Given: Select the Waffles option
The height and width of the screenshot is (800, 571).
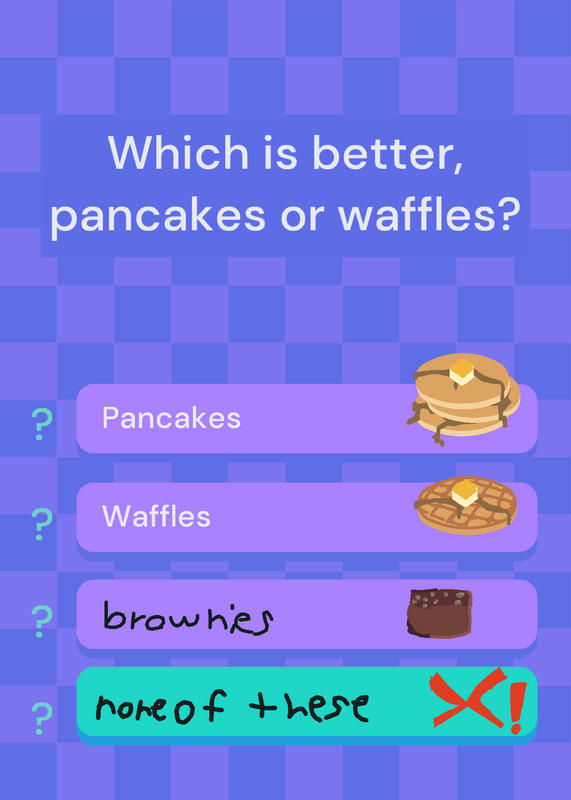Looking at the screenshot, I should coord(307,517).
